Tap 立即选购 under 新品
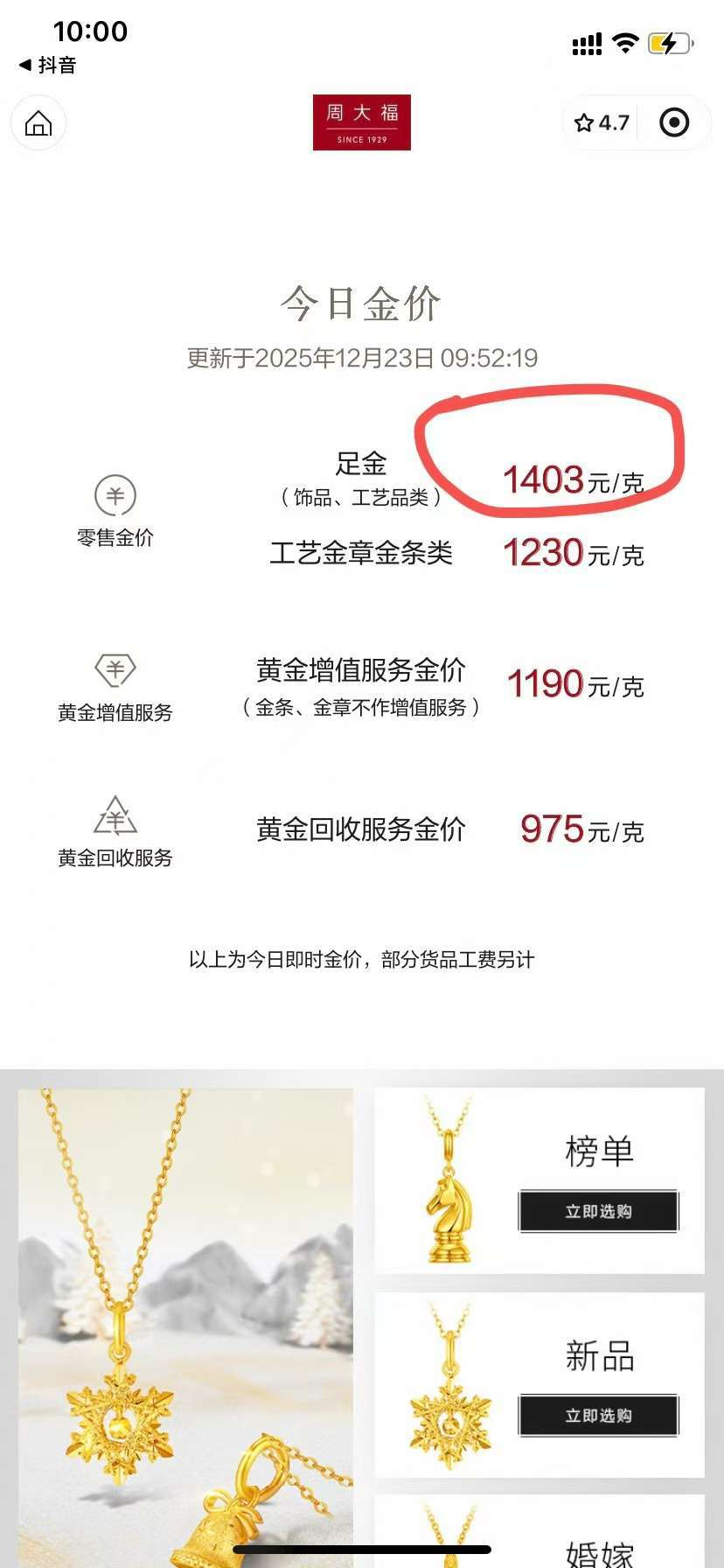724x1568 pixels. (598, 1416)
